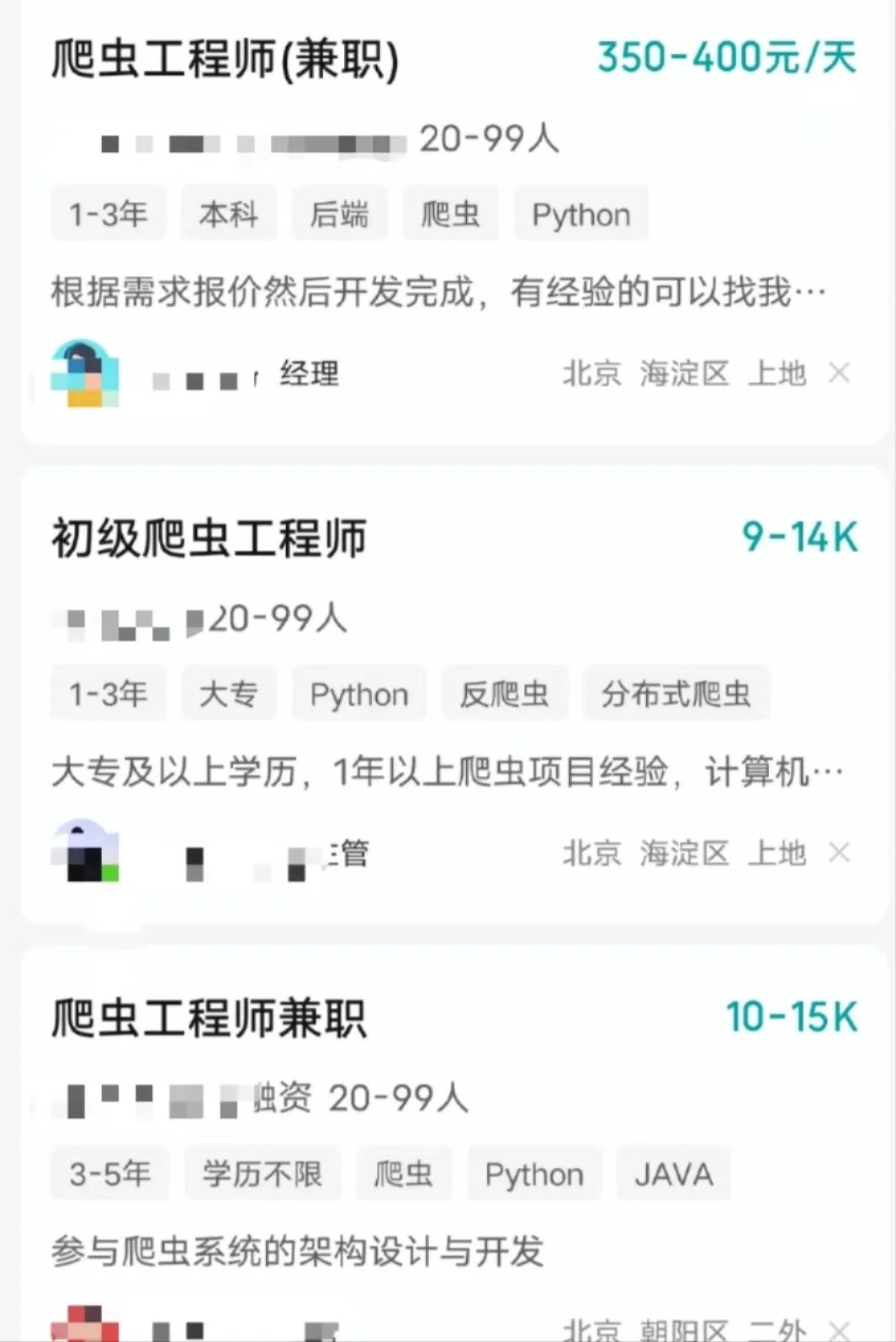Viewport: 896px width, 1342px height.
Task: Click the 初级爬虫工程师 recruiter avatar
Action: pyautogui.click(x=84, y=851)
